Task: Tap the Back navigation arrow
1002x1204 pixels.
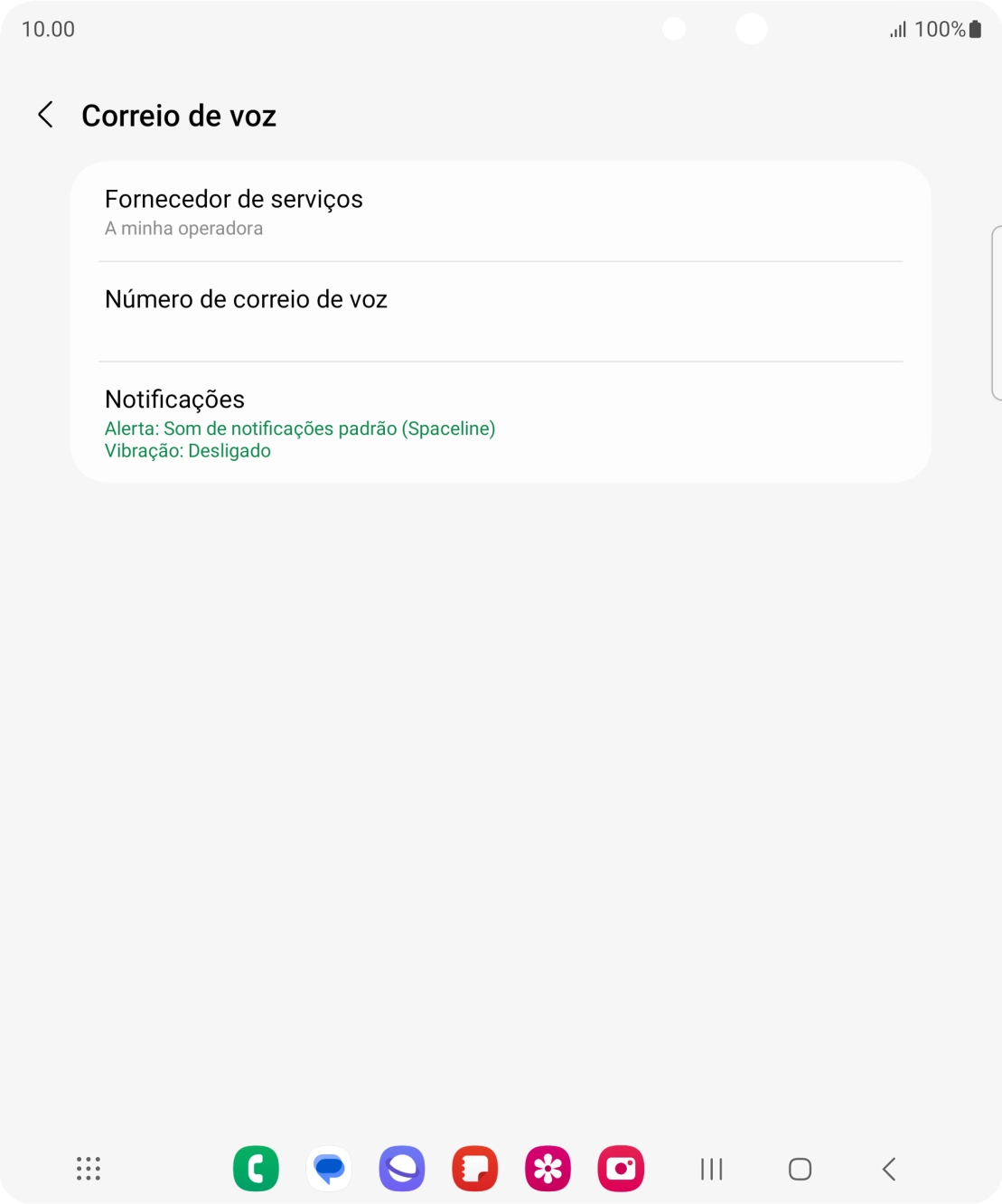Action: pos(886,1169)
